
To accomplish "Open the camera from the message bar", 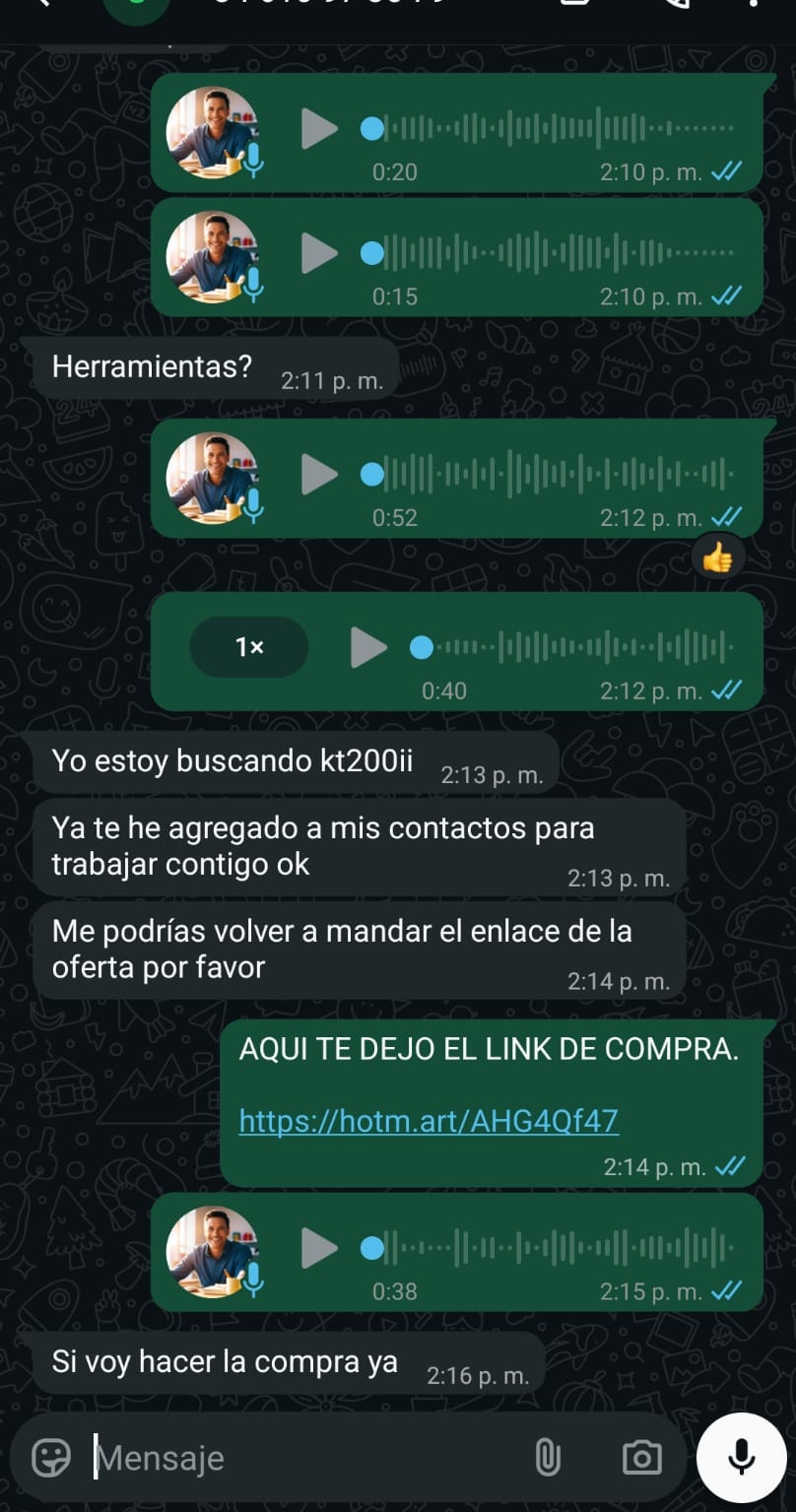I will click(x=641, y=1458).
